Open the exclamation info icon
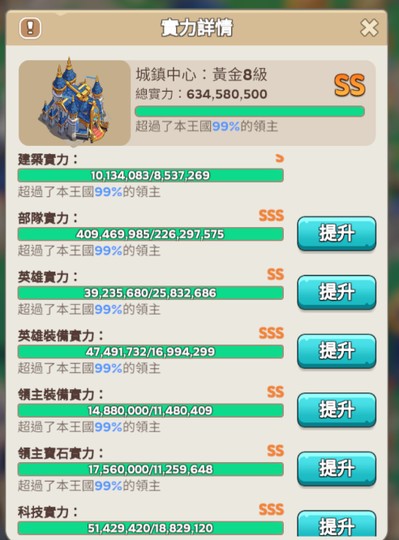The height and width of the screenshot is (540, 399). (30, 28)
